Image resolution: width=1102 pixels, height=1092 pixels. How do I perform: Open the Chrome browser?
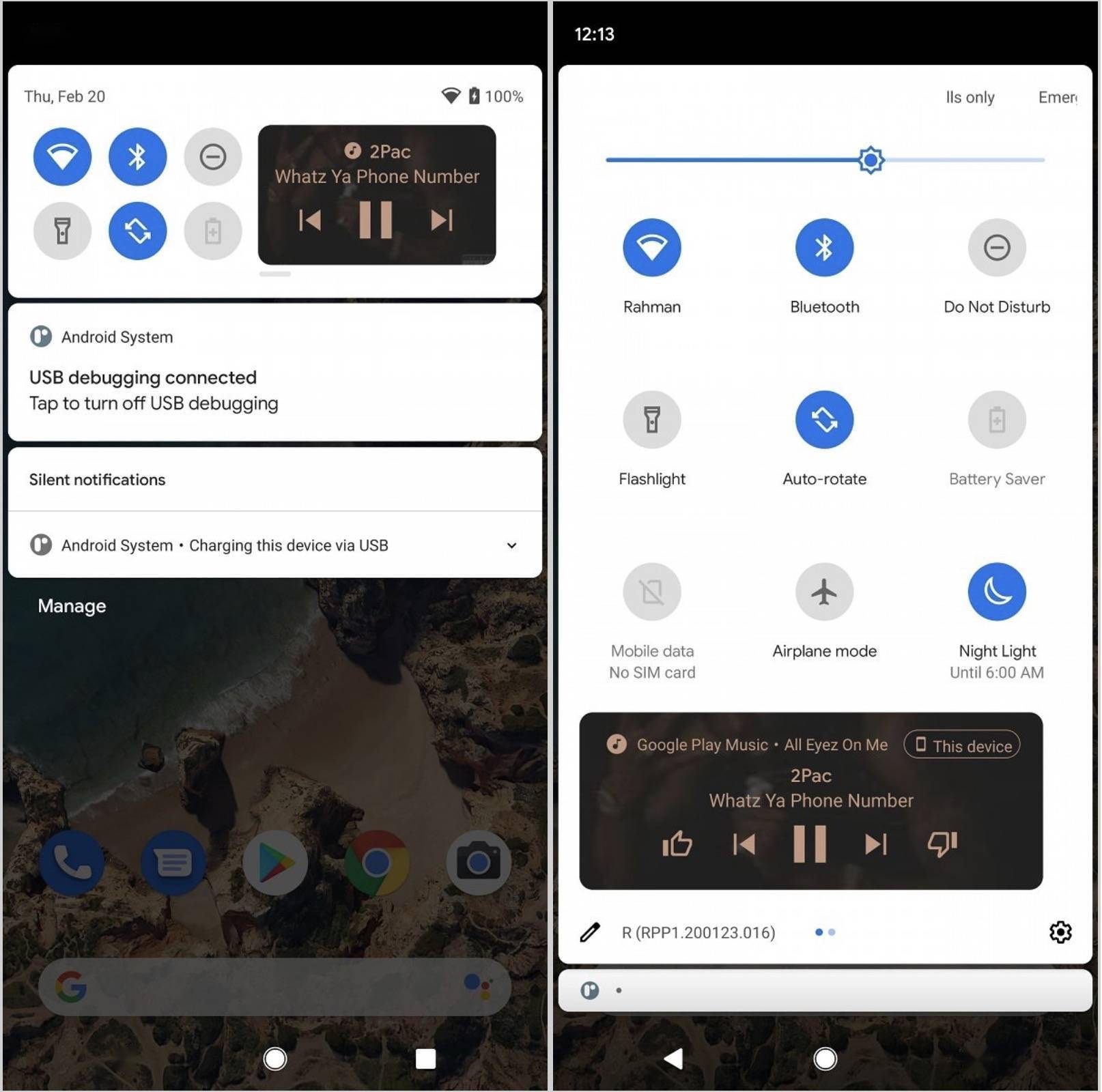coord(377,863)
